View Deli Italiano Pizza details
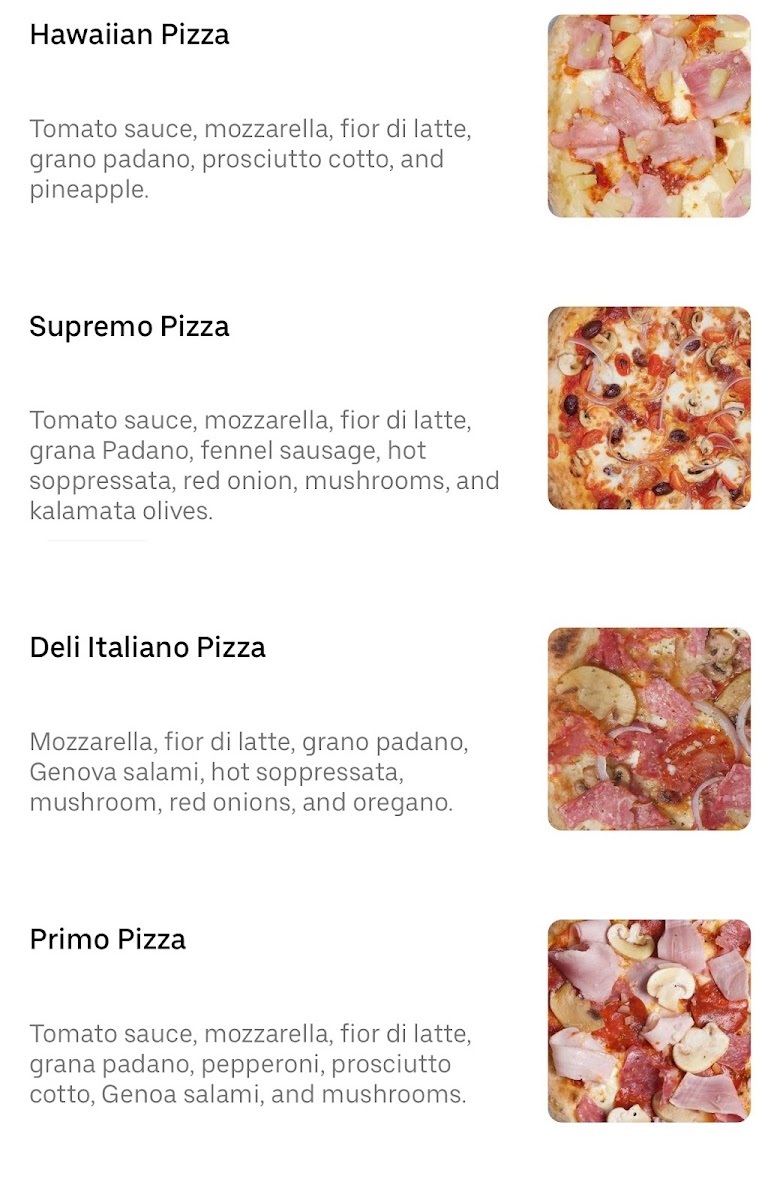This screenshot has width=780, height=1200. coord(148,648)
